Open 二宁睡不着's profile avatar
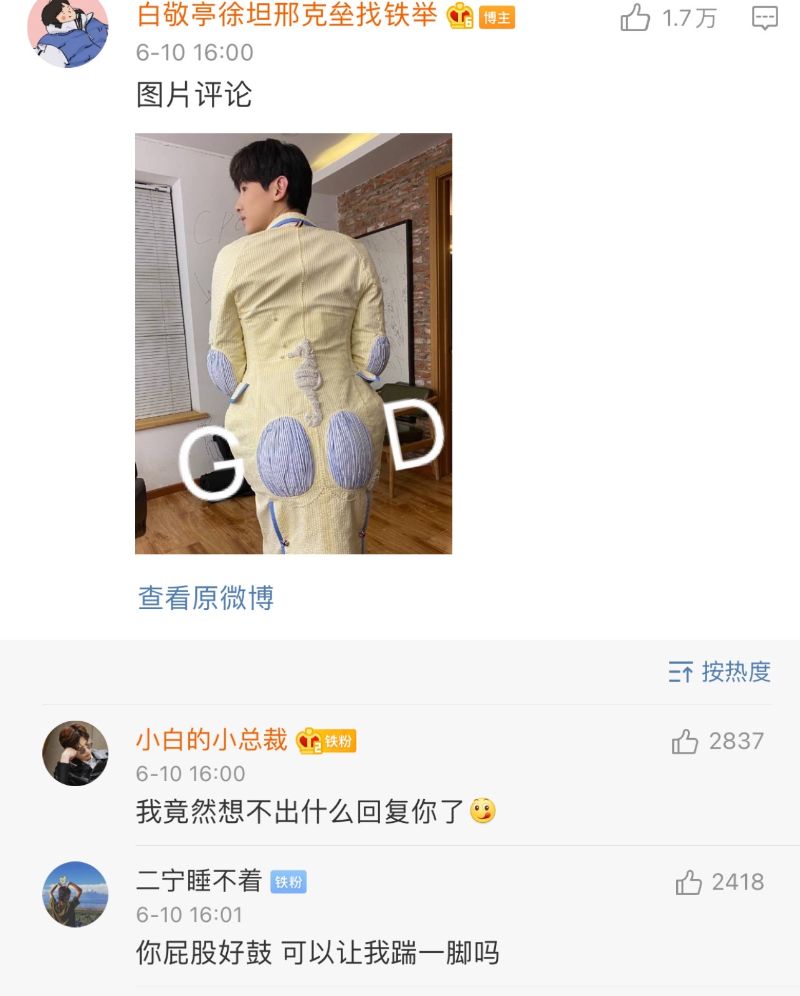 click(x=75, y=894)
